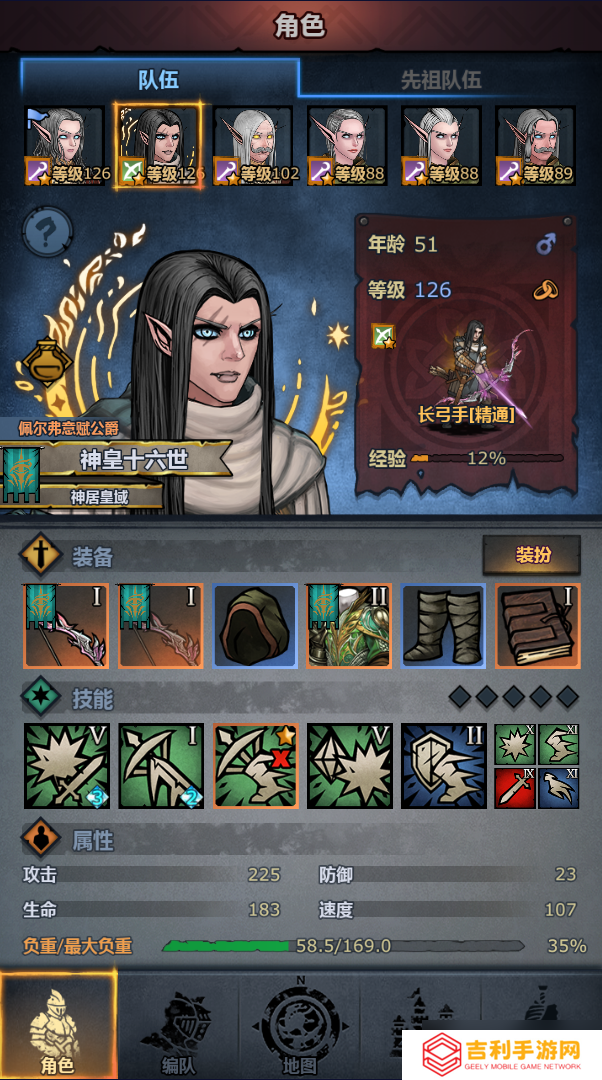The image size is (602, 1080).
Task: Select the first party member level 126
Action: [65, 146]
